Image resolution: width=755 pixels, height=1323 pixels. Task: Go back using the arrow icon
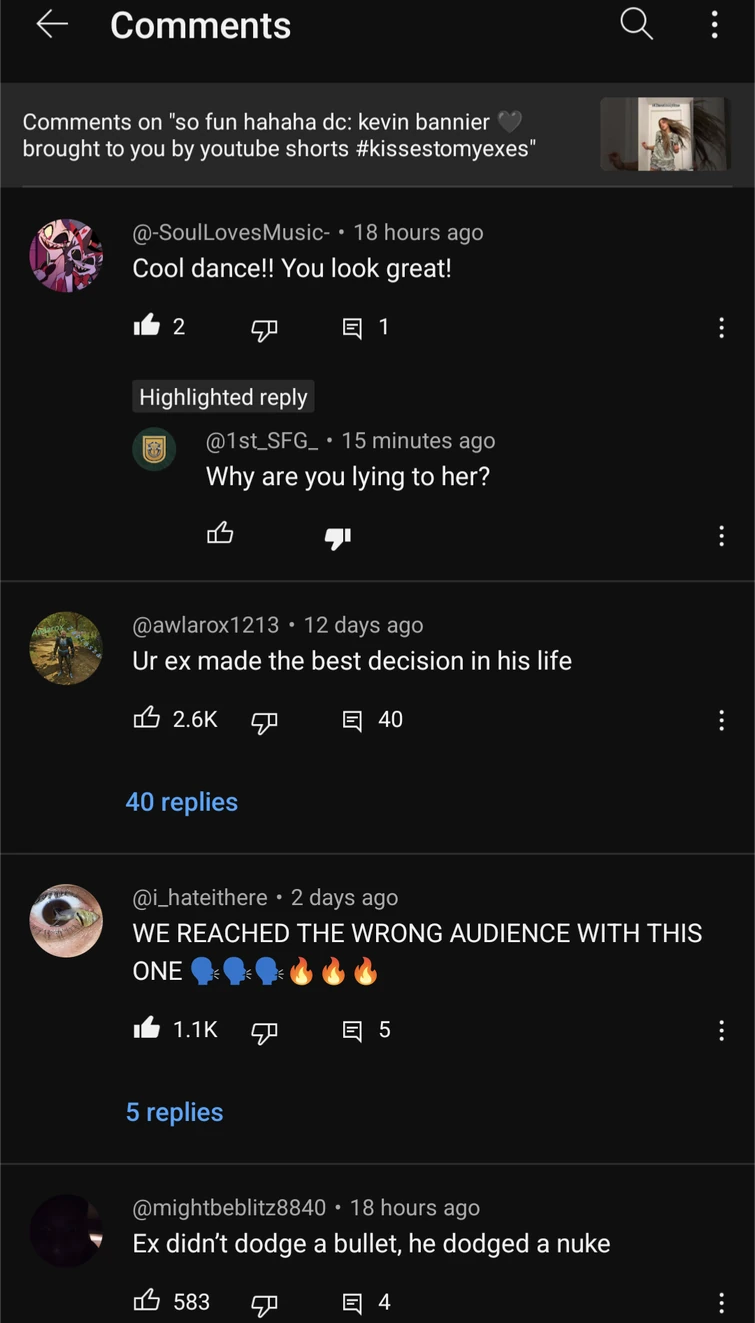(x=50, y=24)
